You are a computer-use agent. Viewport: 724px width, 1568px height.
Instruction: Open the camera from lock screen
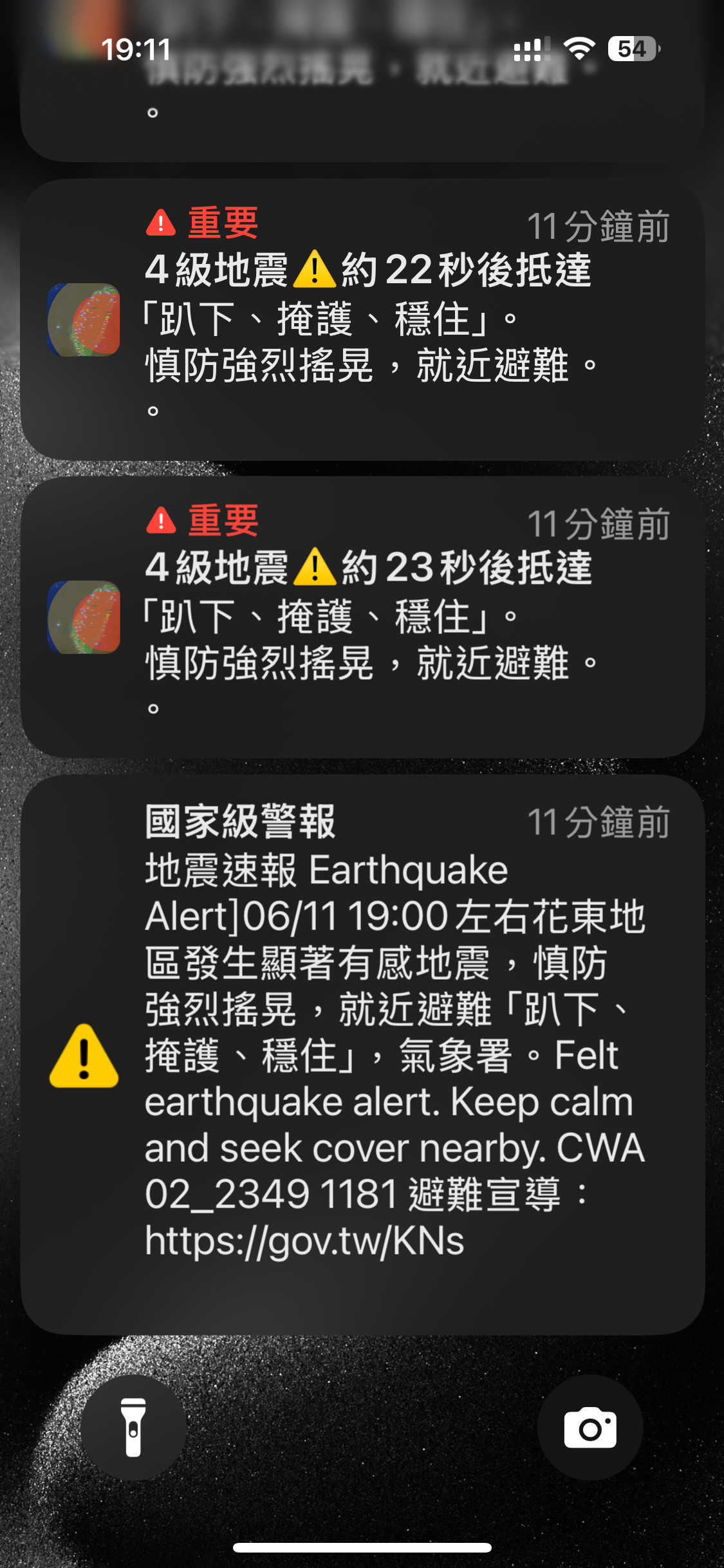[589, 1428]
